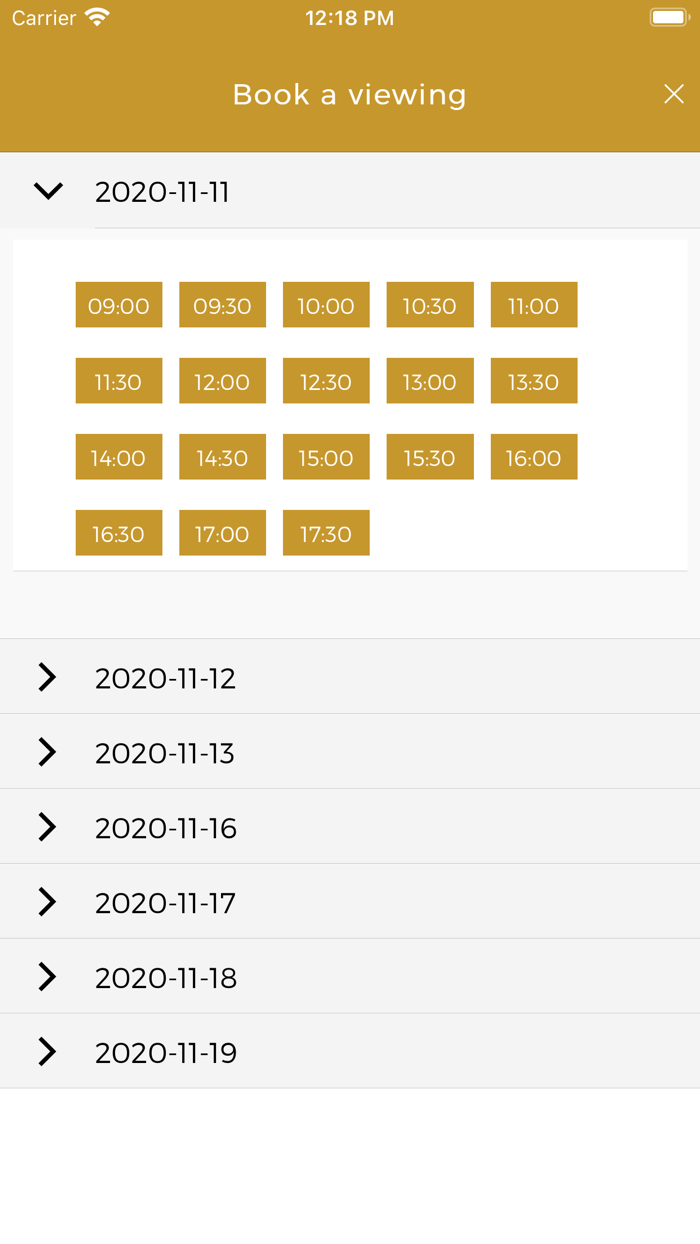Pick the 10:30 viewing slot

click(430, 305)
